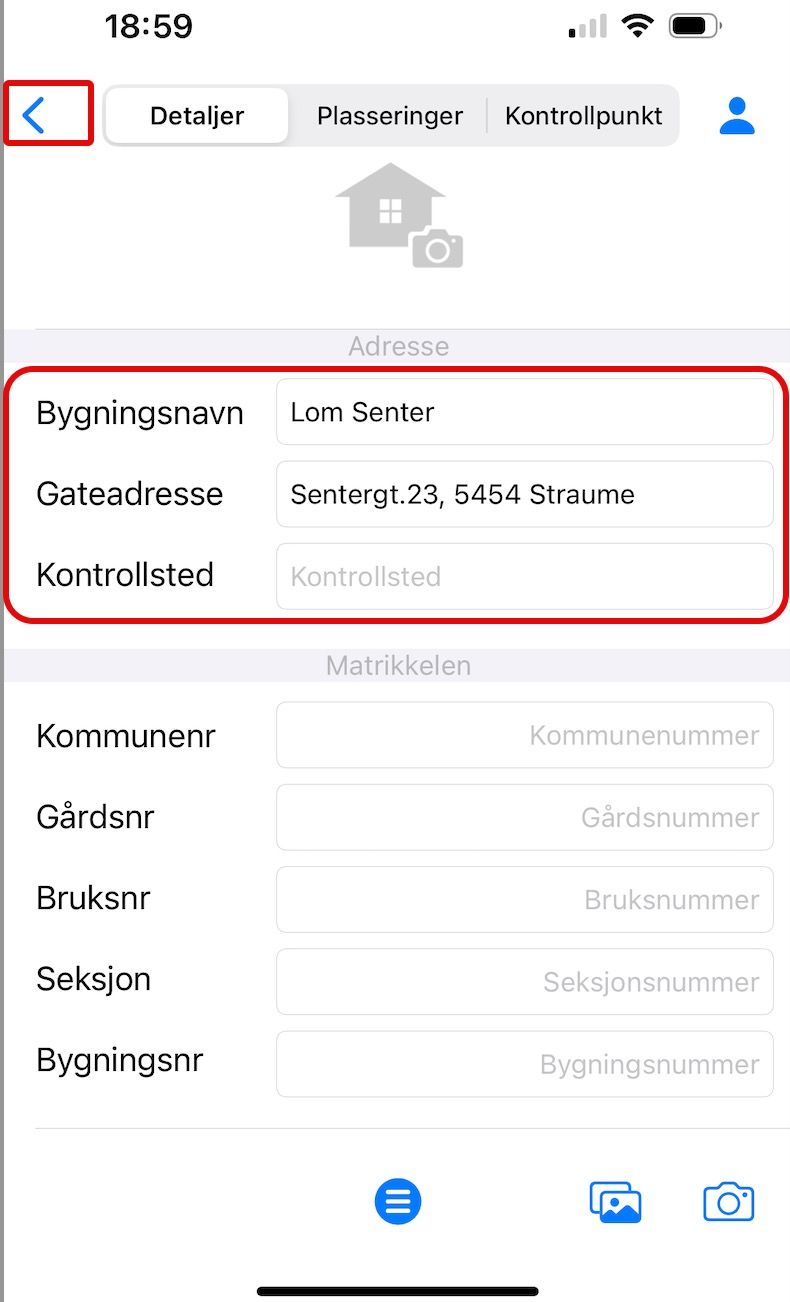Go back with the blue arrow
Screen dimensions: 790x1302
(35, 115)
